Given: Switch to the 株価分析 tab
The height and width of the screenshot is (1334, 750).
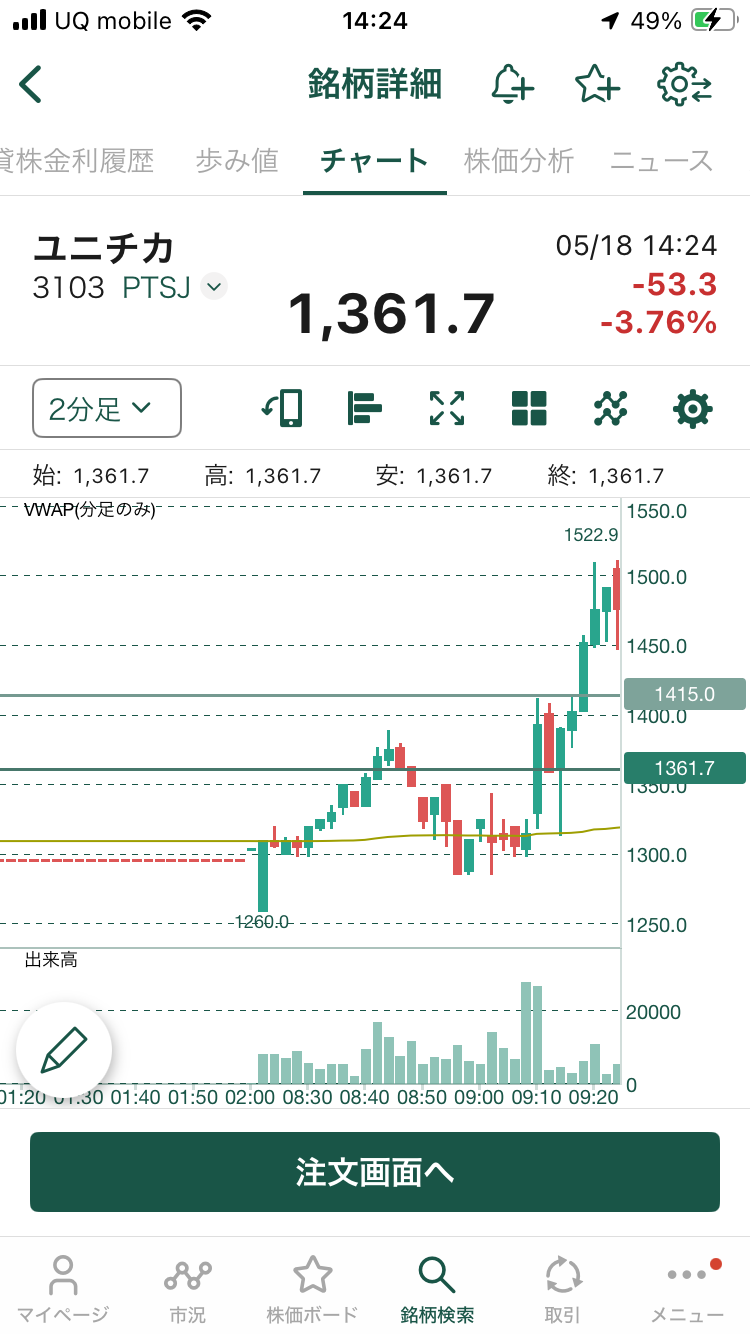Looking at the screenshot, I should (519, 160).
